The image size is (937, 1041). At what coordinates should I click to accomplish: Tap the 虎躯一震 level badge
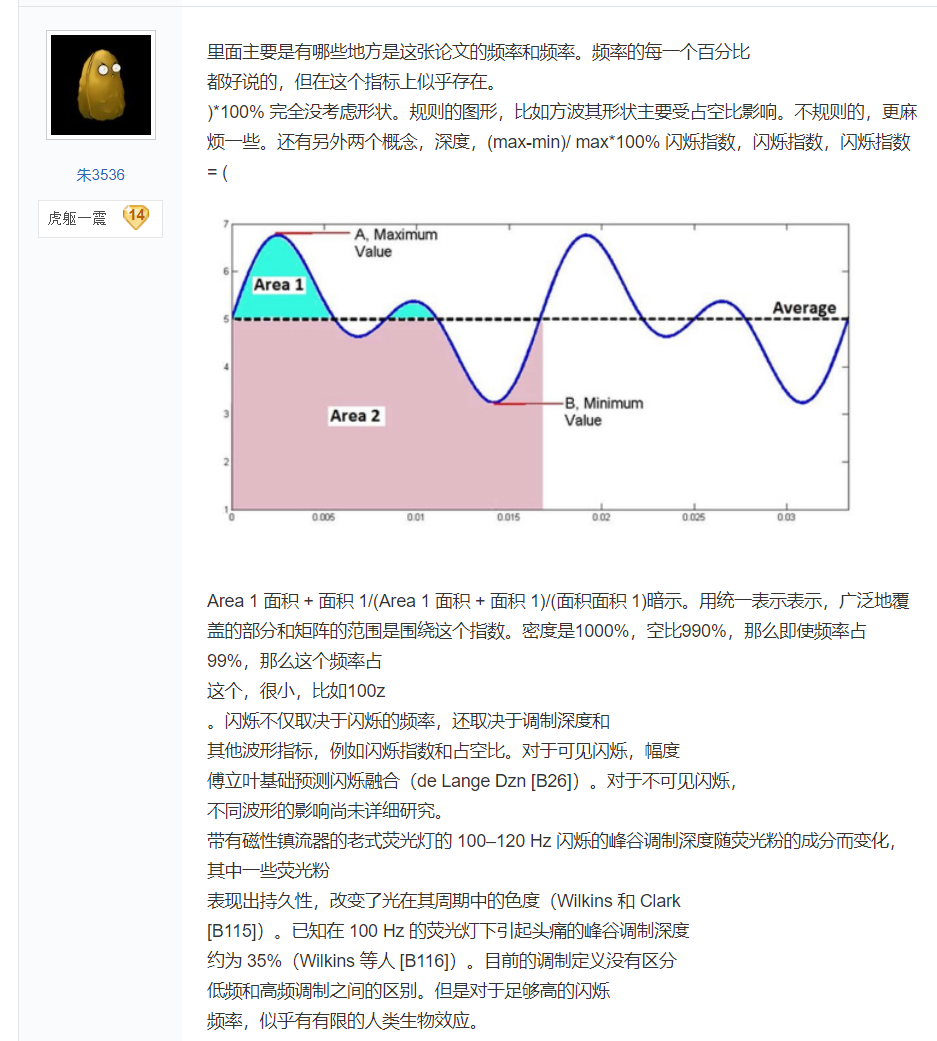click(100, 218)
